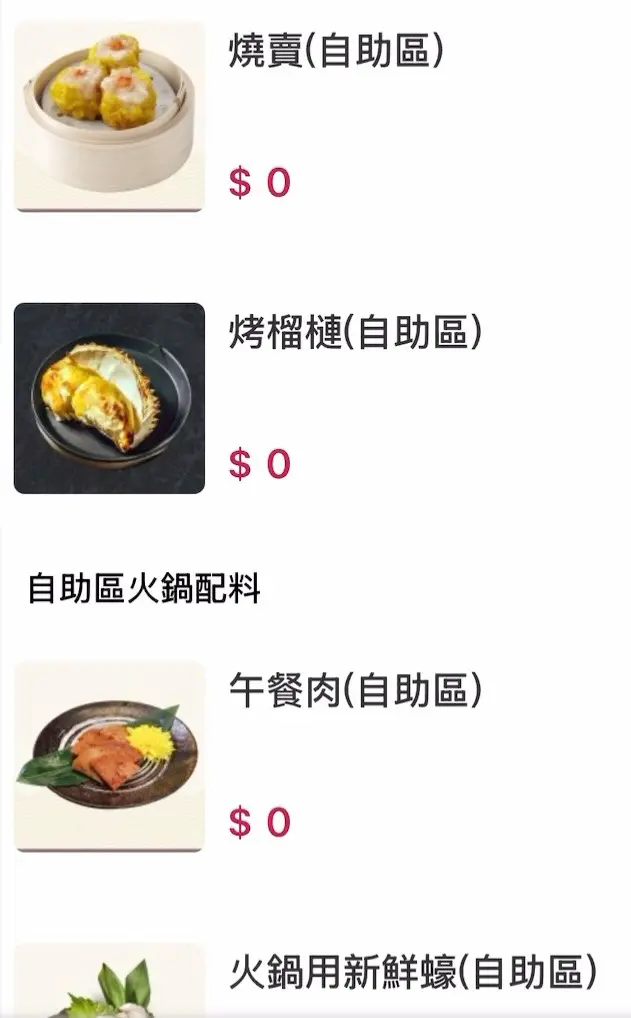
Task: Choose 午餐肉(自助區) from the hotpot list
Action: (x=355, y=691)
